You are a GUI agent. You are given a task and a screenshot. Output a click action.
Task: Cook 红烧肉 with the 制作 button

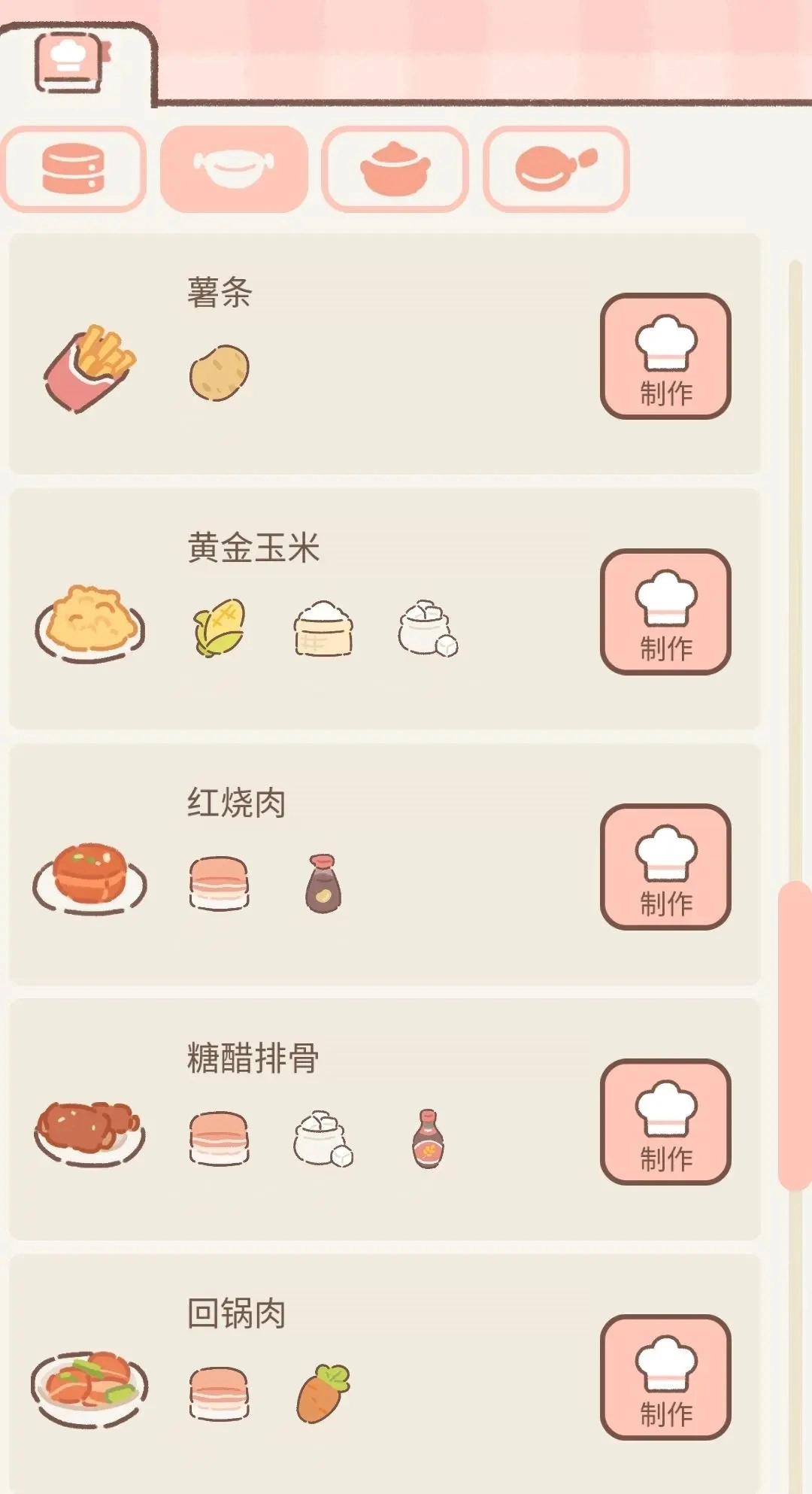pyautogui.click(x=665, y=867)
